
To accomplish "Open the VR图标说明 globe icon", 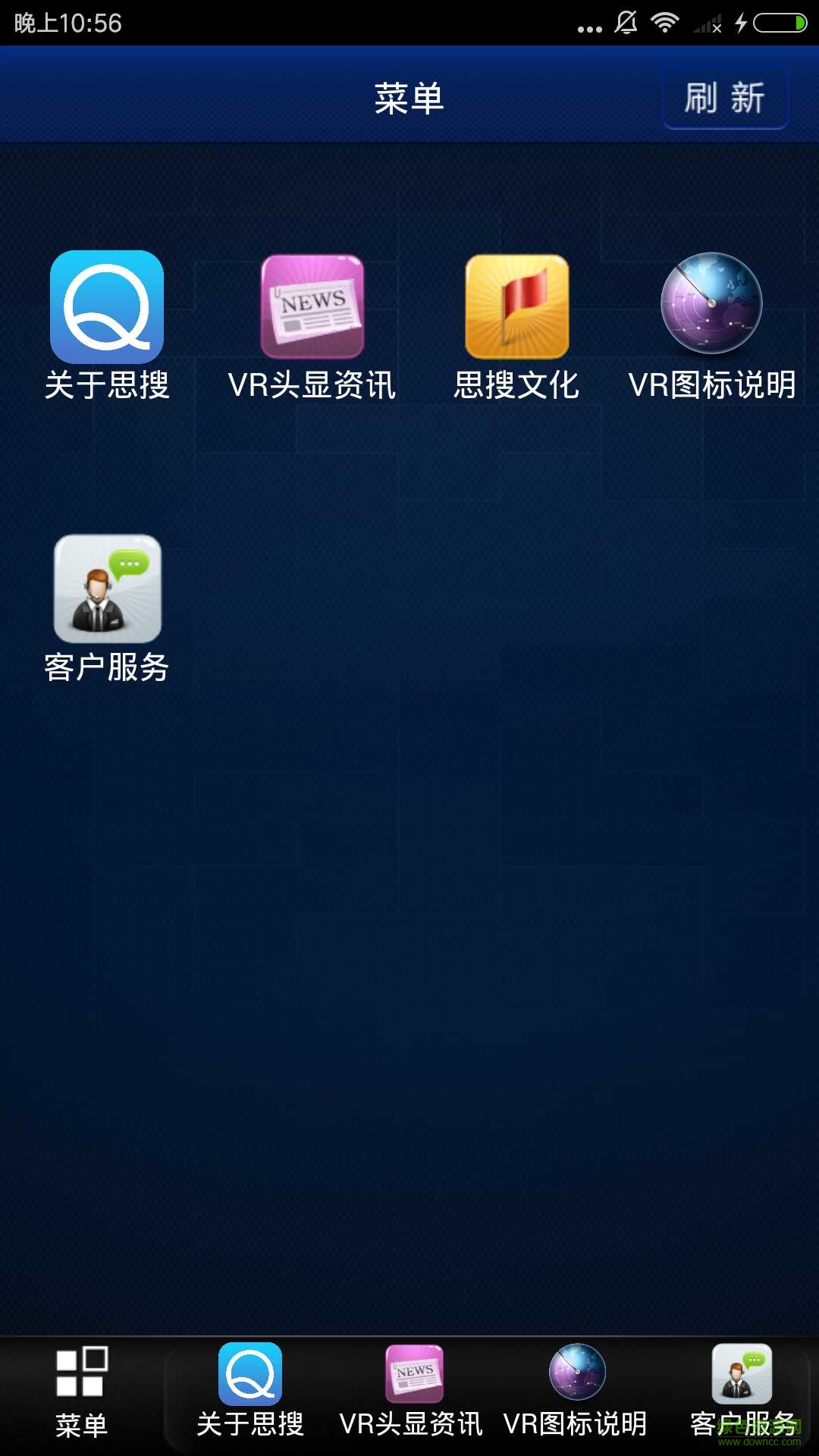I will [711, 307].
